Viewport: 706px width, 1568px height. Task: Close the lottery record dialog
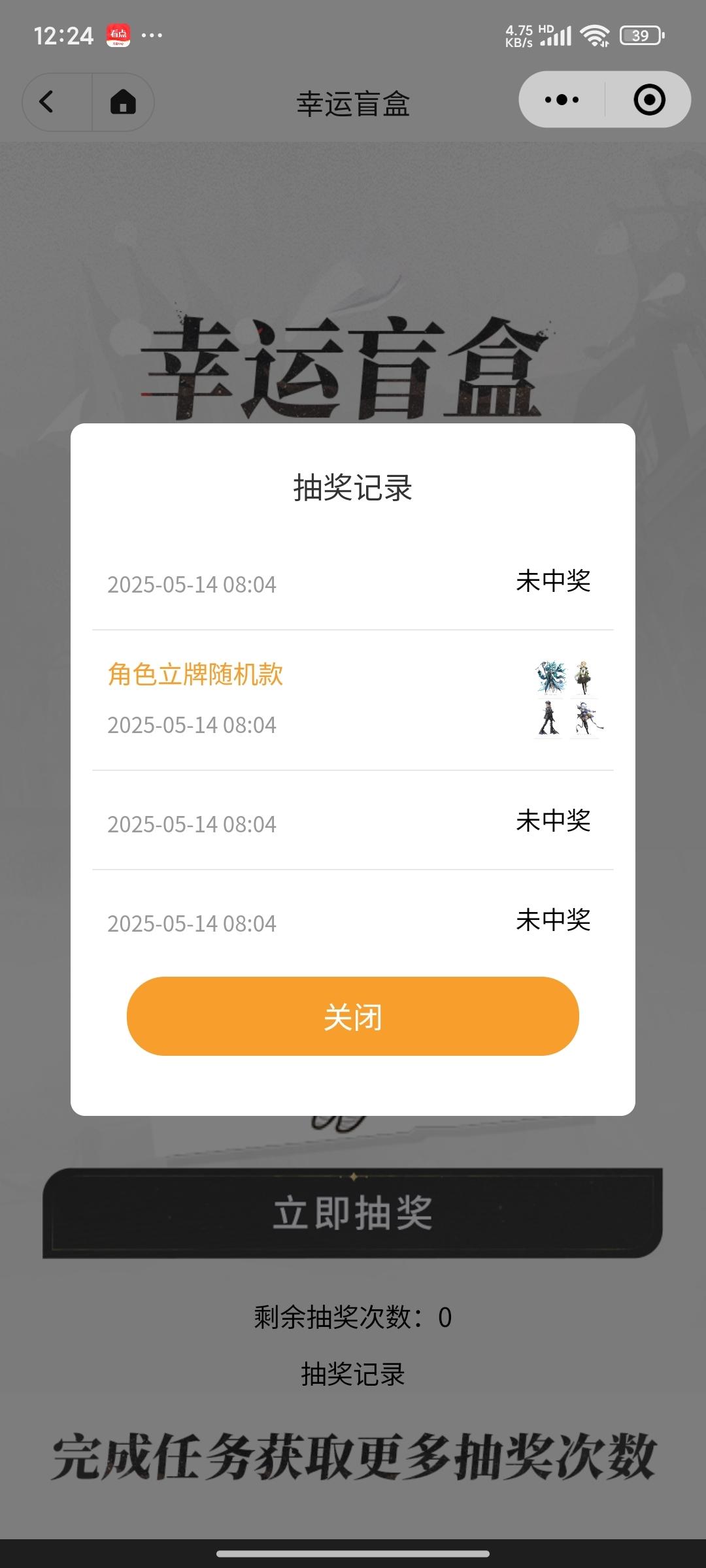[x=352, y=1016]
